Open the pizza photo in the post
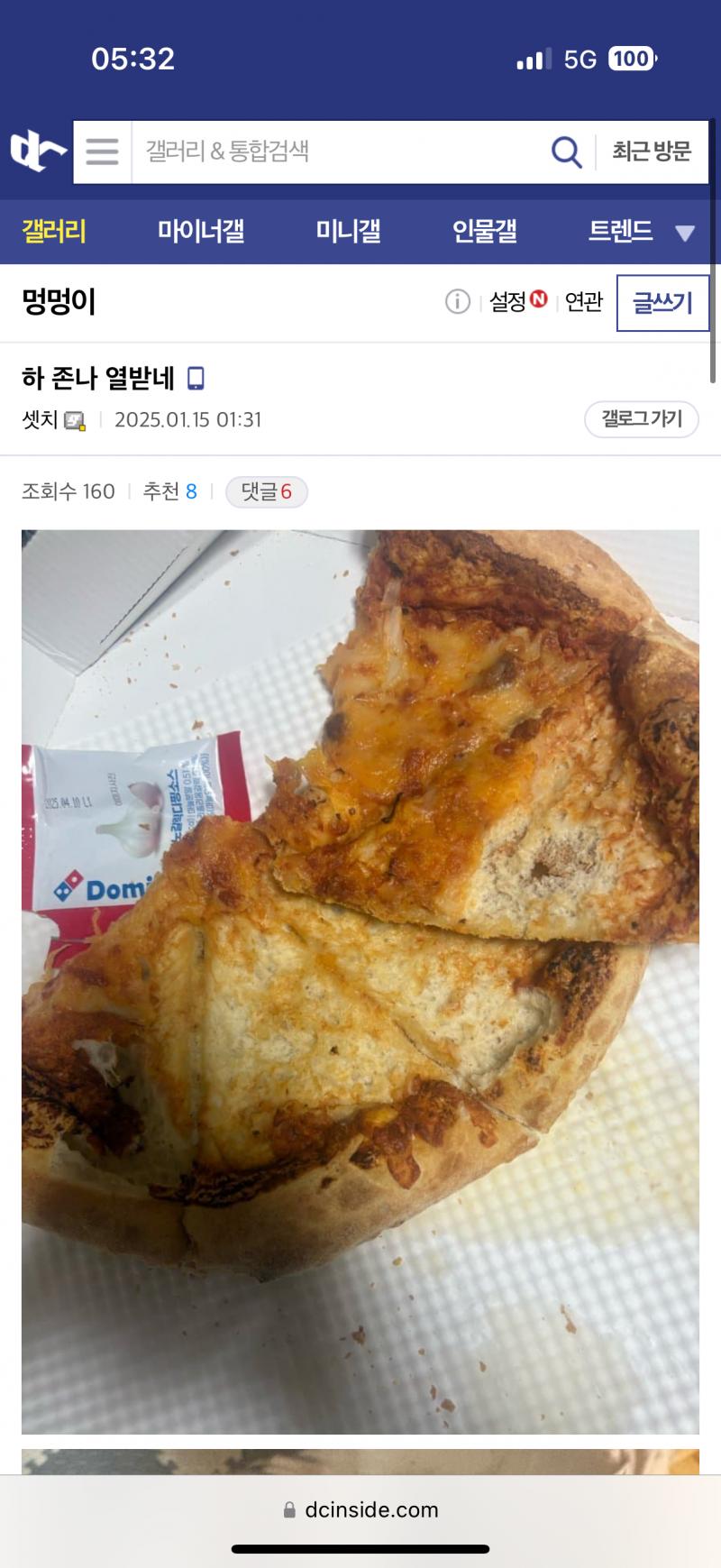This screenshot has width=721, height=1568. [360, 981]
